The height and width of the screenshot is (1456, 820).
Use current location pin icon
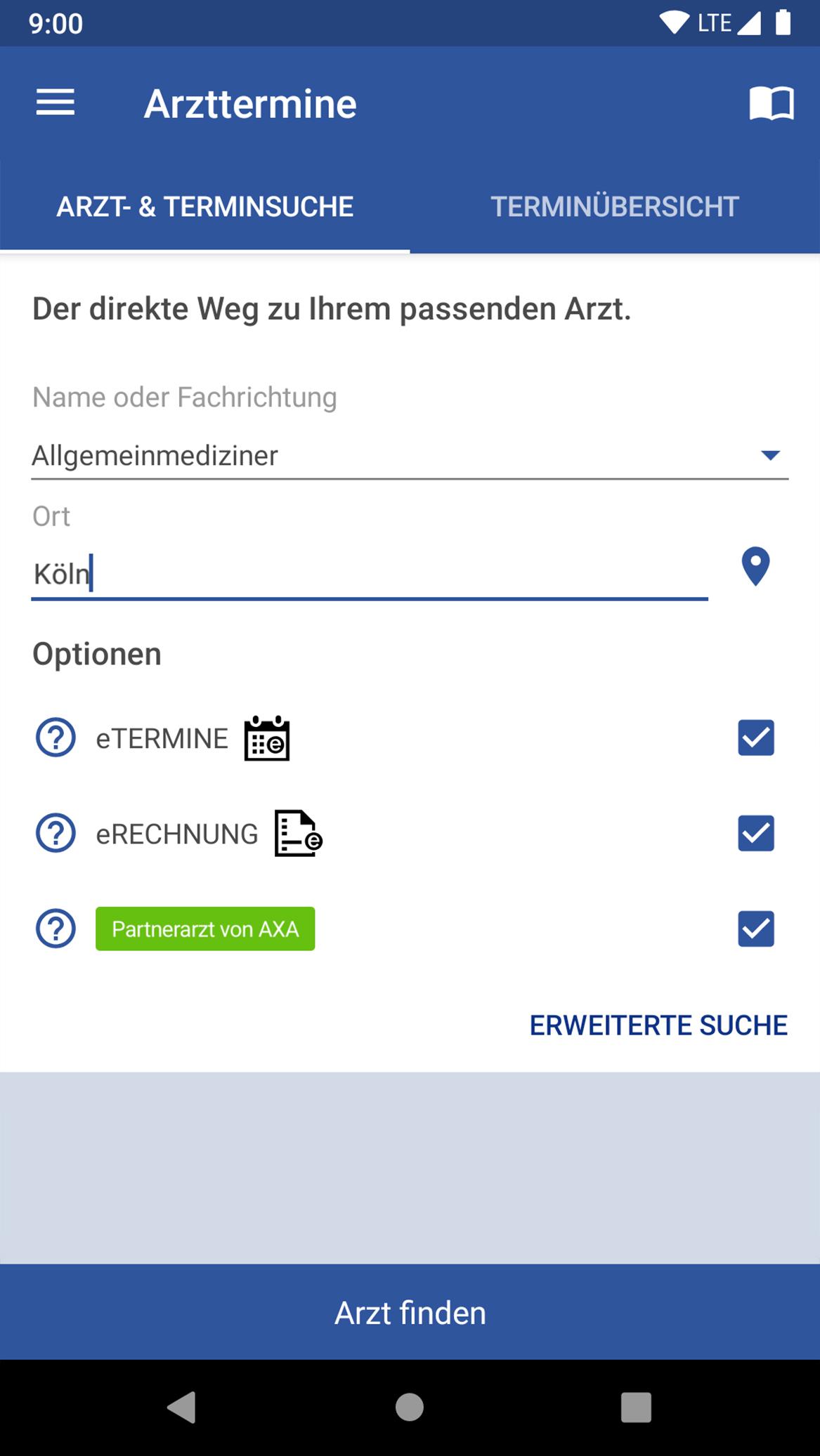755,566
